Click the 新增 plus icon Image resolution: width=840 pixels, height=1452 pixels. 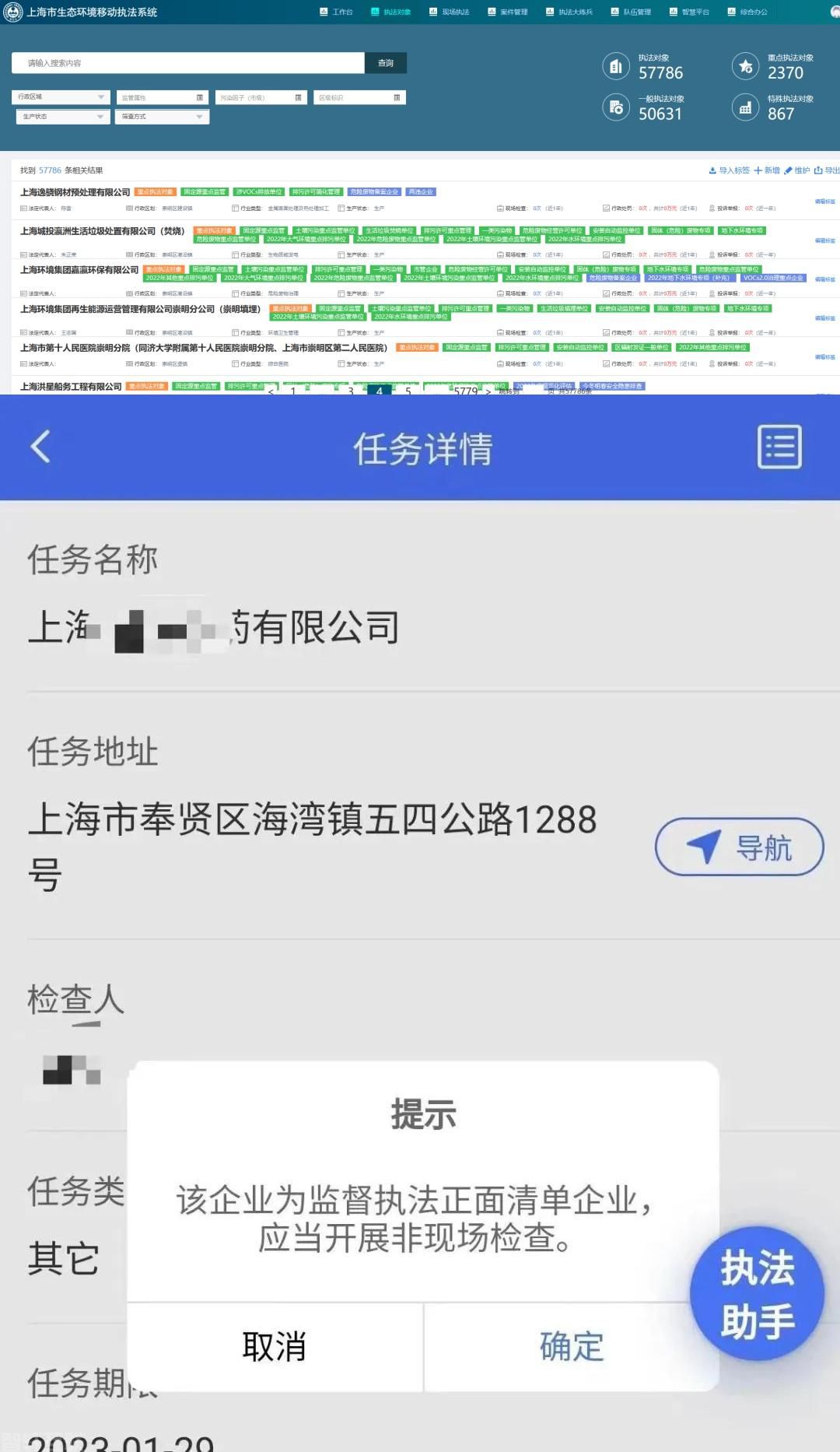[x=758, y=170]
